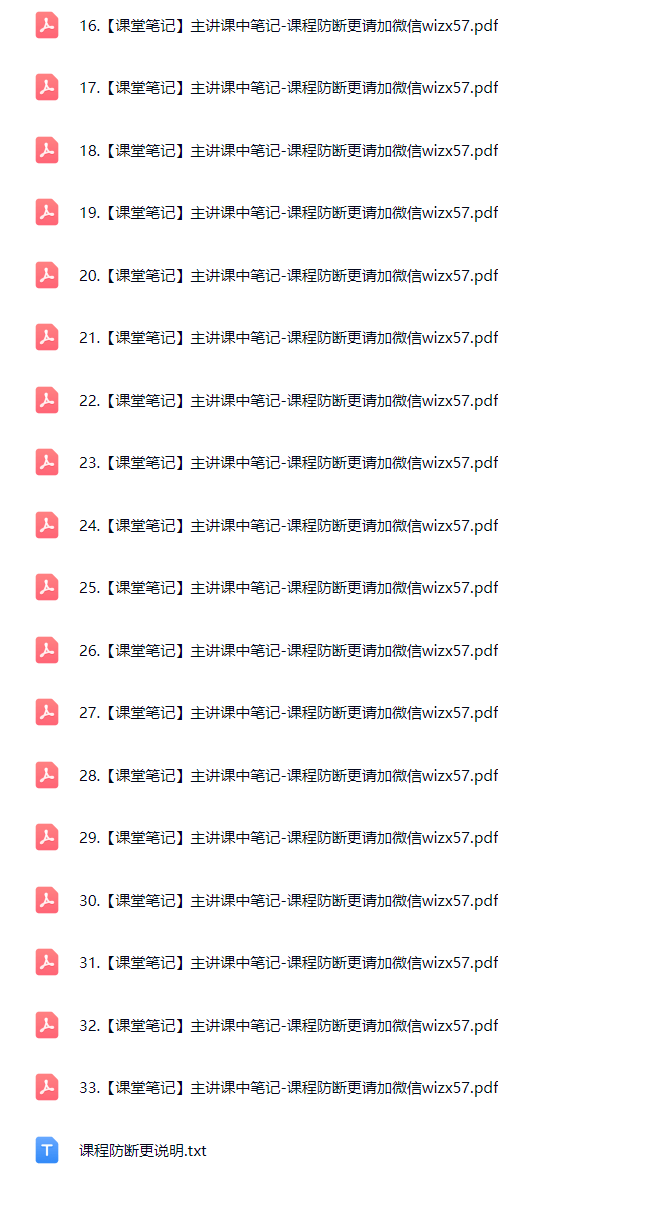Open PDF file number 32
The height and width of the screenshot is (1225, 667).
click(x=288, y=1026)
